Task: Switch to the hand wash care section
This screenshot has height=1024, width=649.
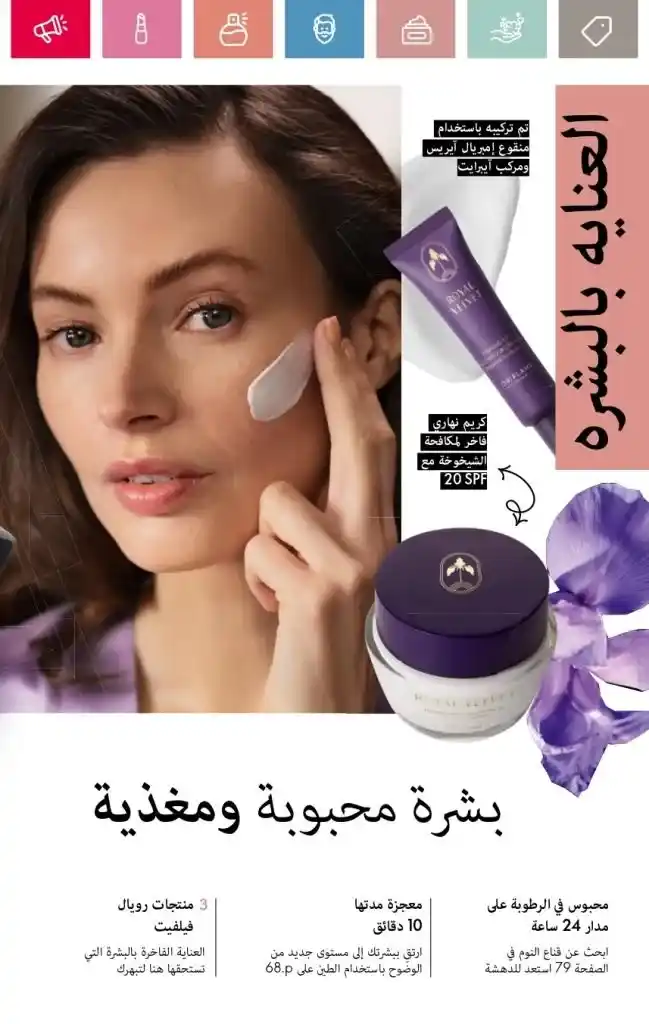Action: tap(507, 29)
